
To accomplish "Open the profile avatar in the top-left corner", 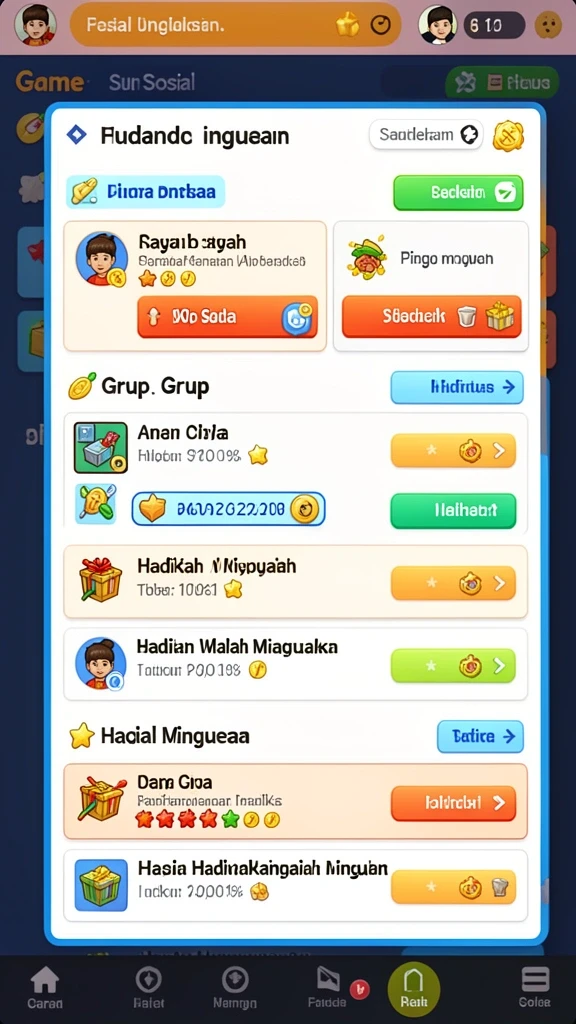I will 35,25.
